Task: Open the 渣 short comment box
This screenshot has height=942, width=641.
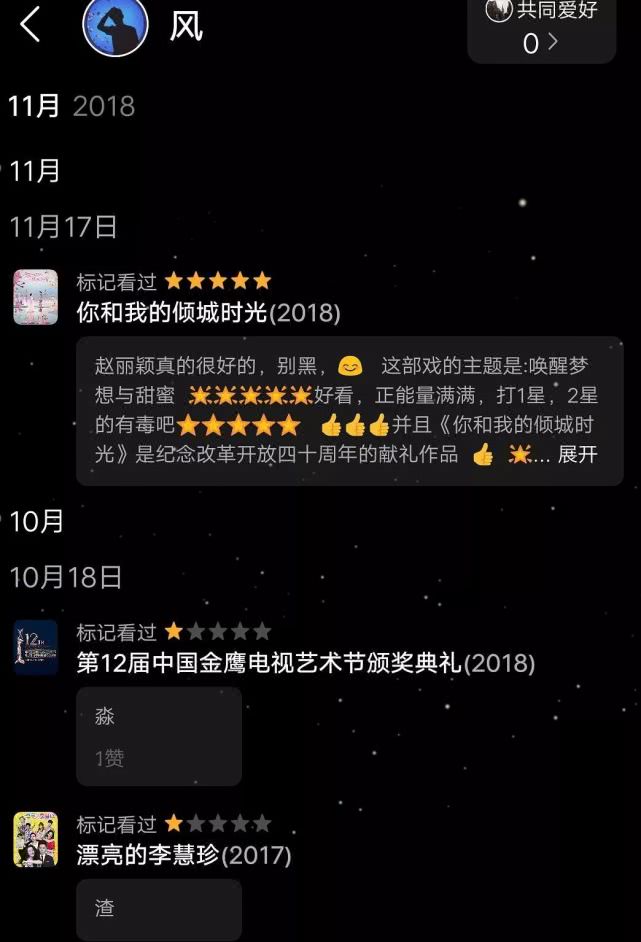Action: (159, 910)
